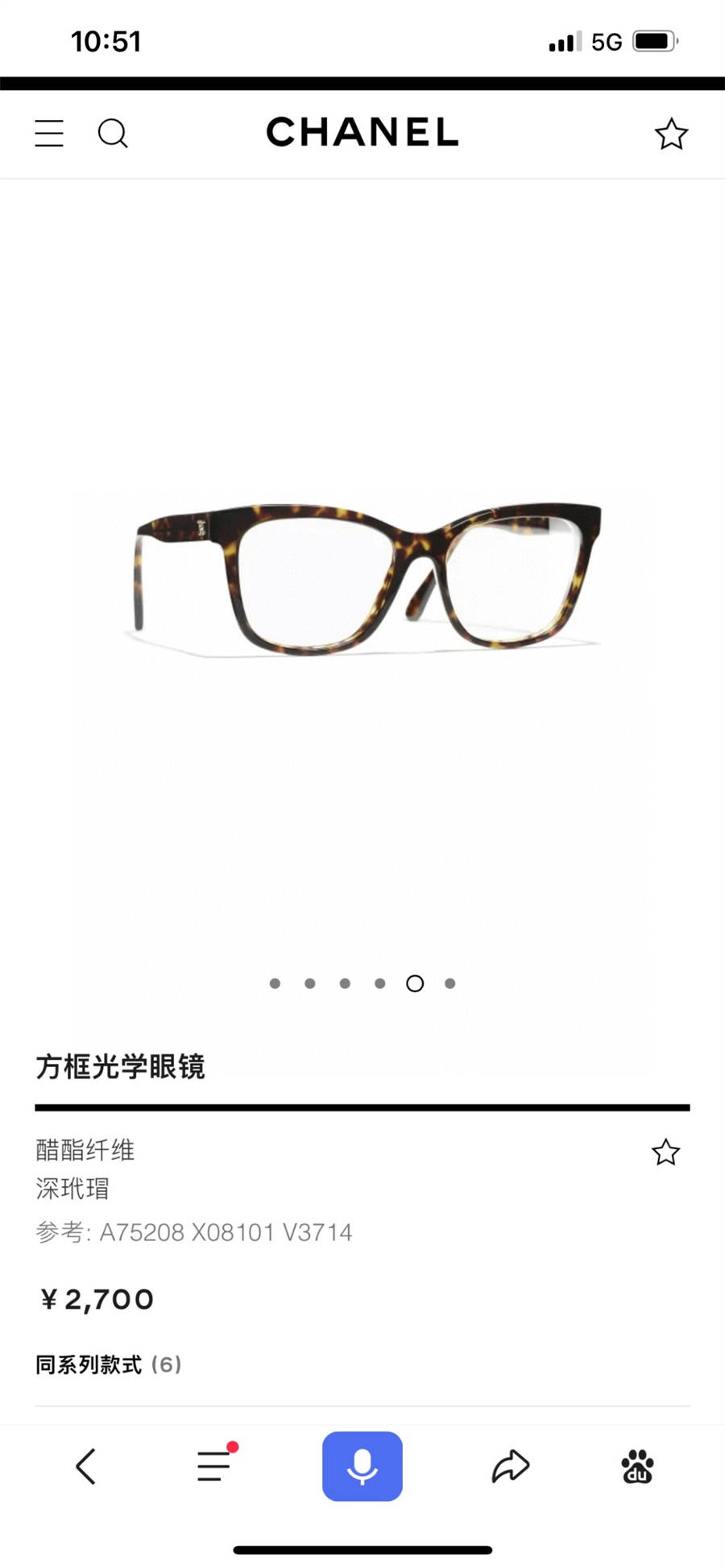Start voice search with the blue microphone
Screen dimensions: 725x1568
(x=362, y=1467)
